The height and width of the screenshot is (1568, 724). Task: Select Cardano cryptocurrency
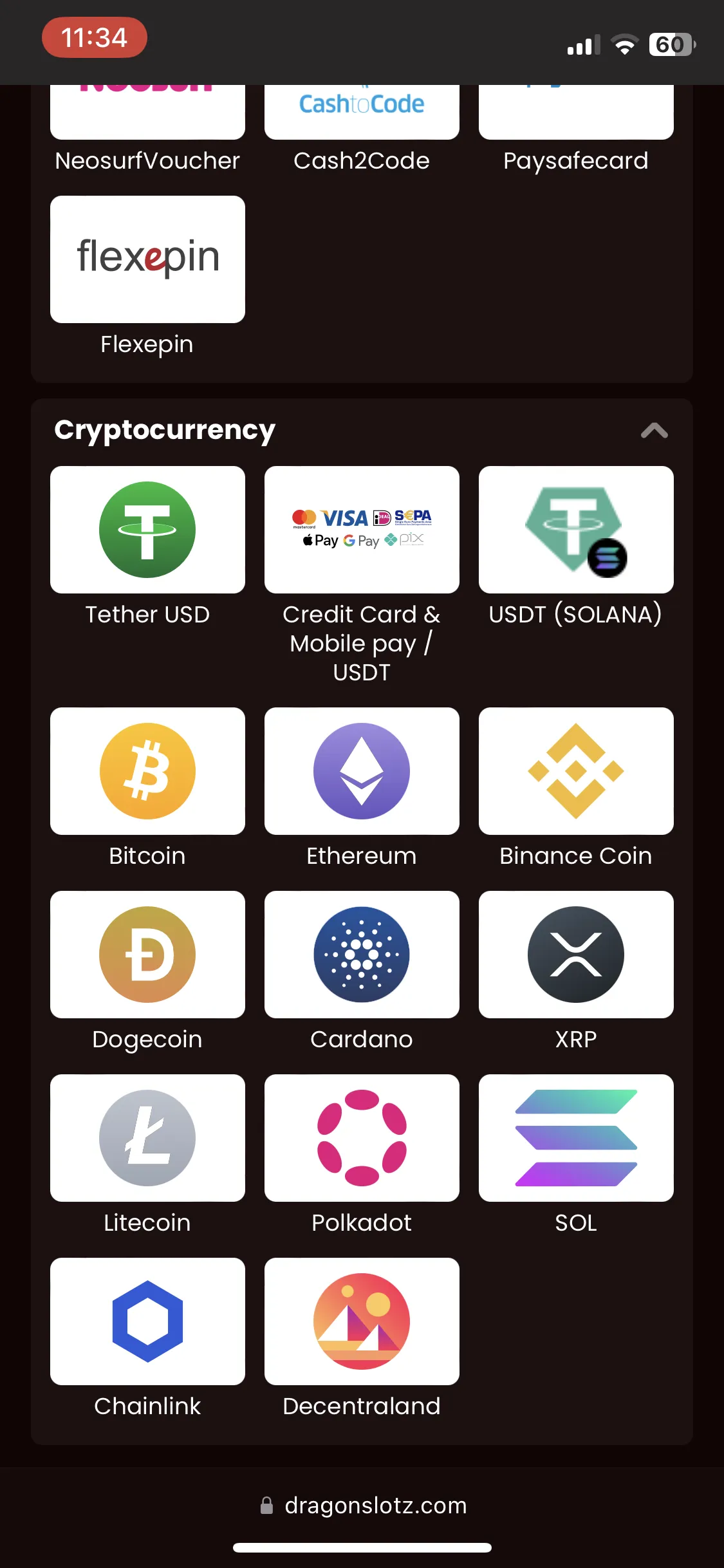click(362, 955)
